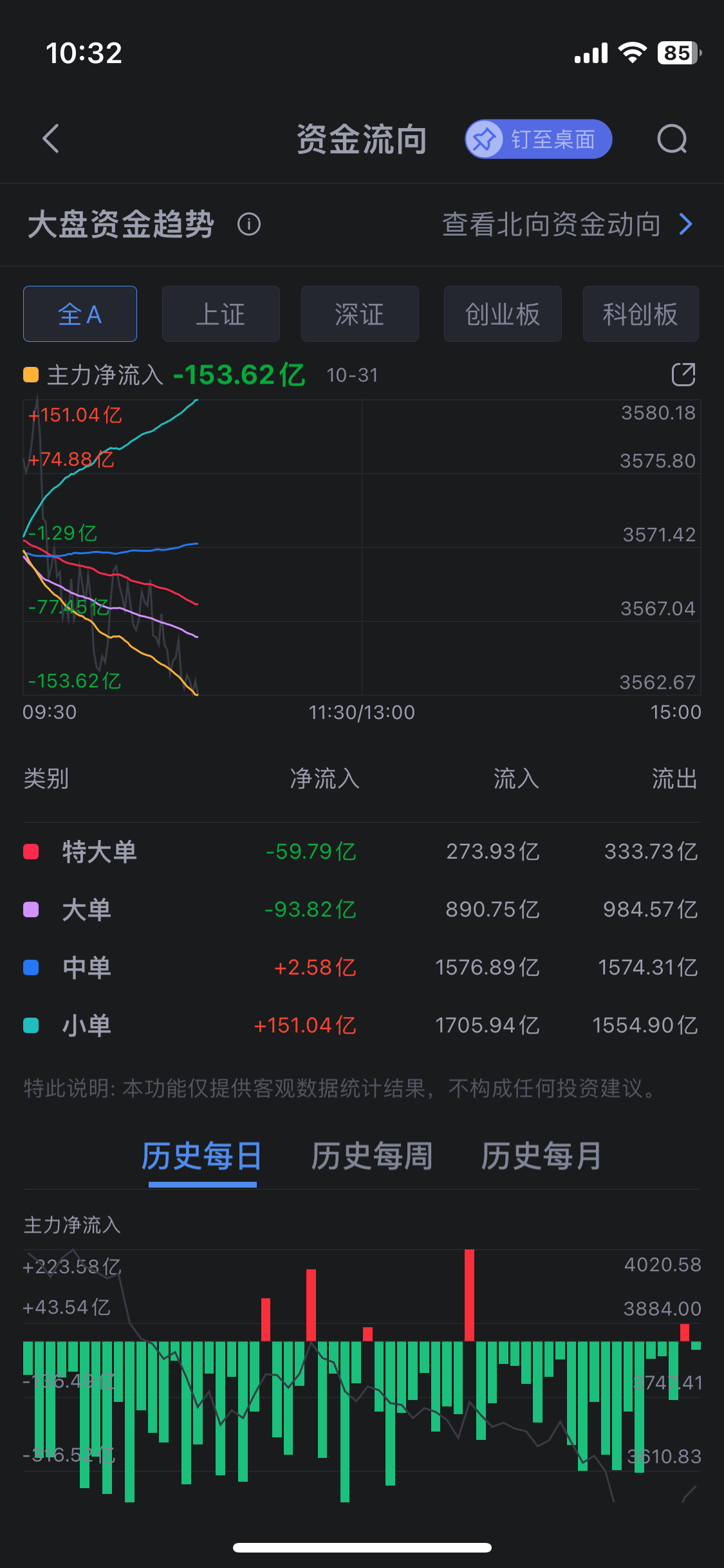Select the 全A market tab

(x=80, y=314)
